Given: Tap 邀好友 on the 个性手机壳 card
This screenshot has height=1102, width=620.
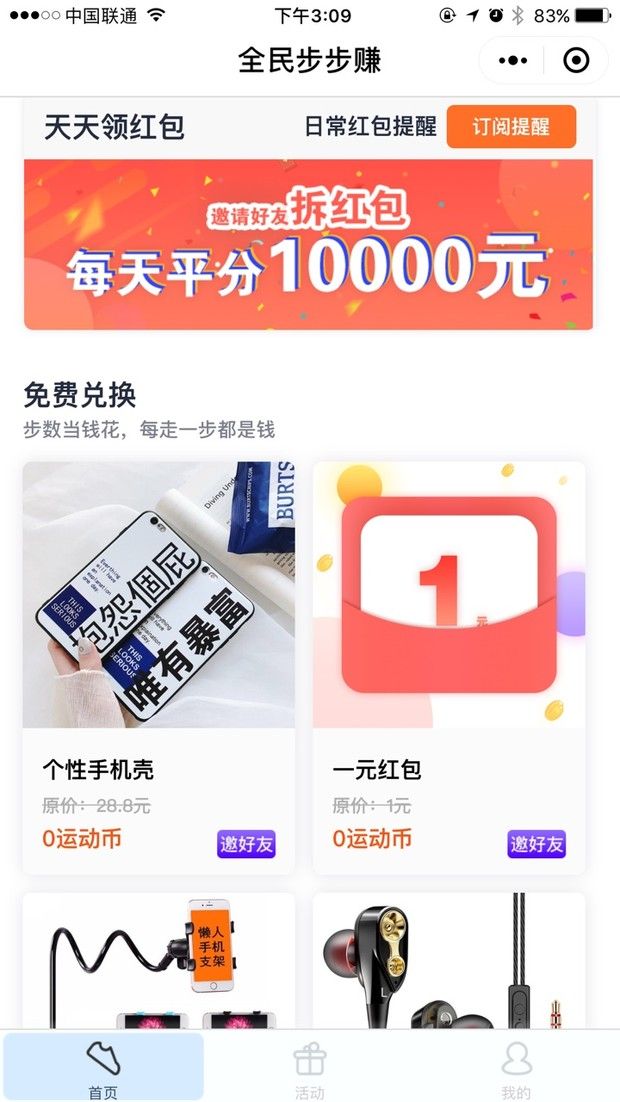Looking at the screenshot, I should [x=245, y=843].
